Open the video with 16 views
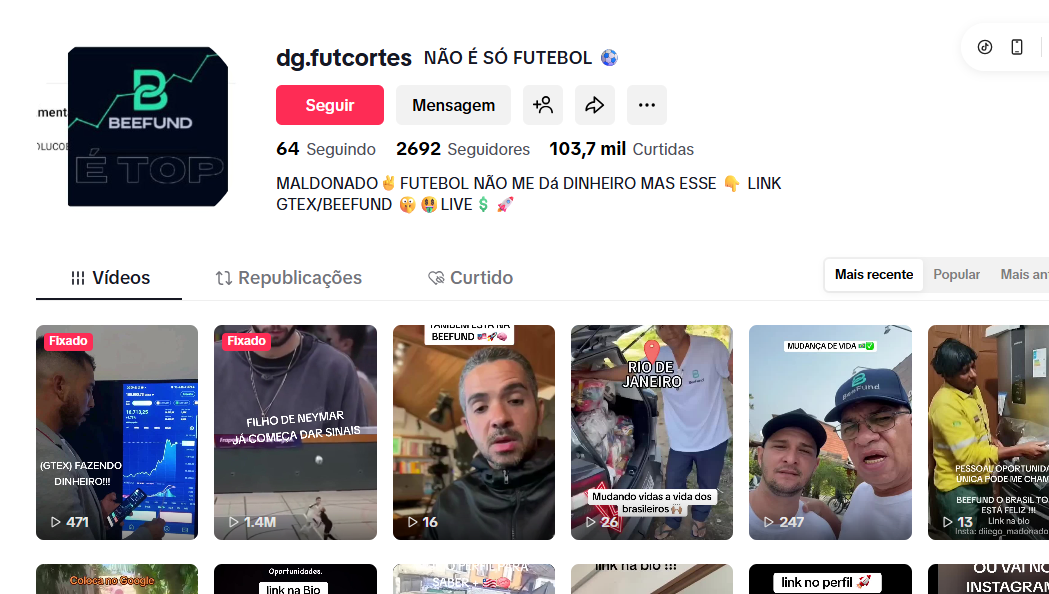Viewport: 1049px width, 594px height. (x=473, y=432)
